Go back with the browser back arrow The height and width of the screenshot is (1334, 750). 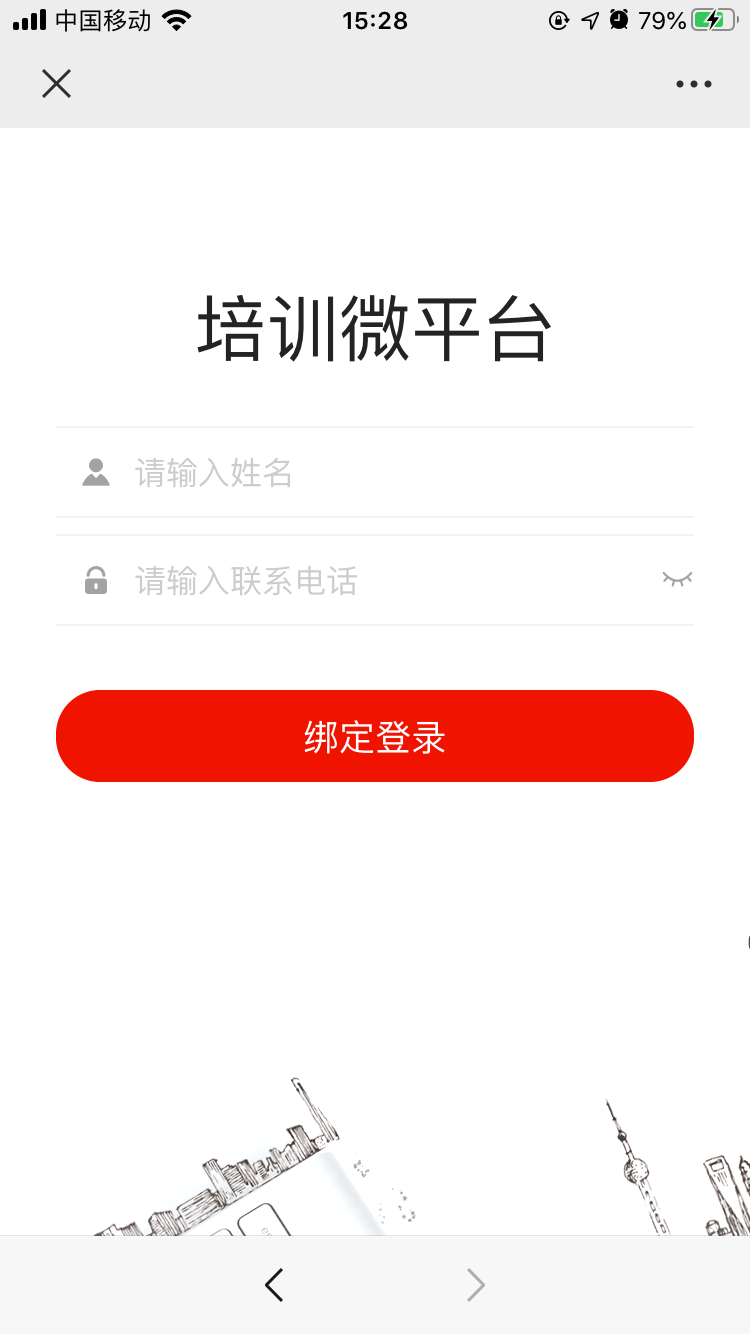click(274, 1284)
